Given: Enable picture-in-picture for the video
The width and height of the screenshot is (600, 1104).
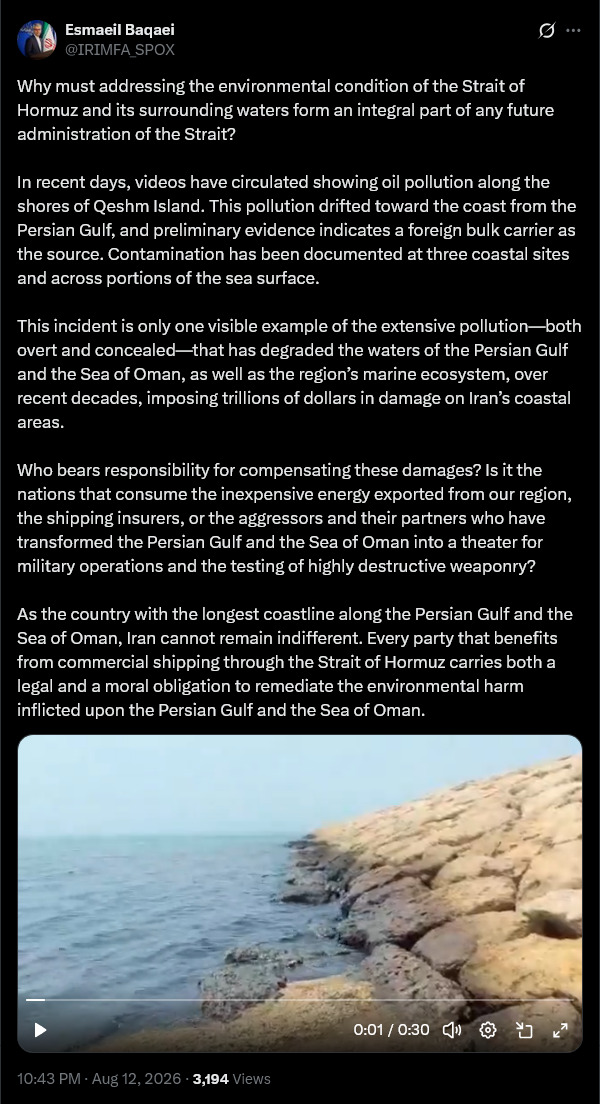Looking at the screenshot, I should [524, 1030].
